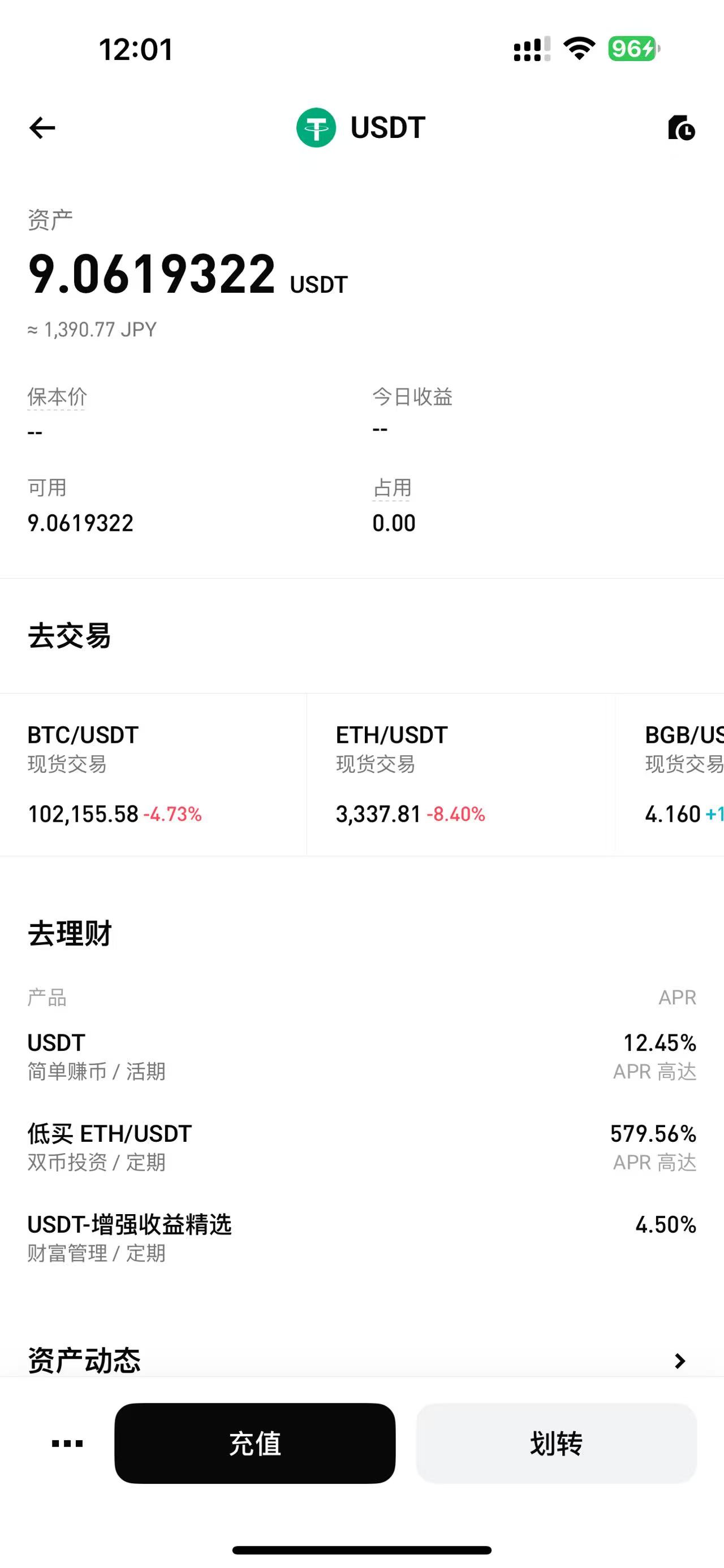
Task: Open the history icon in header
Action: [681, 128]
